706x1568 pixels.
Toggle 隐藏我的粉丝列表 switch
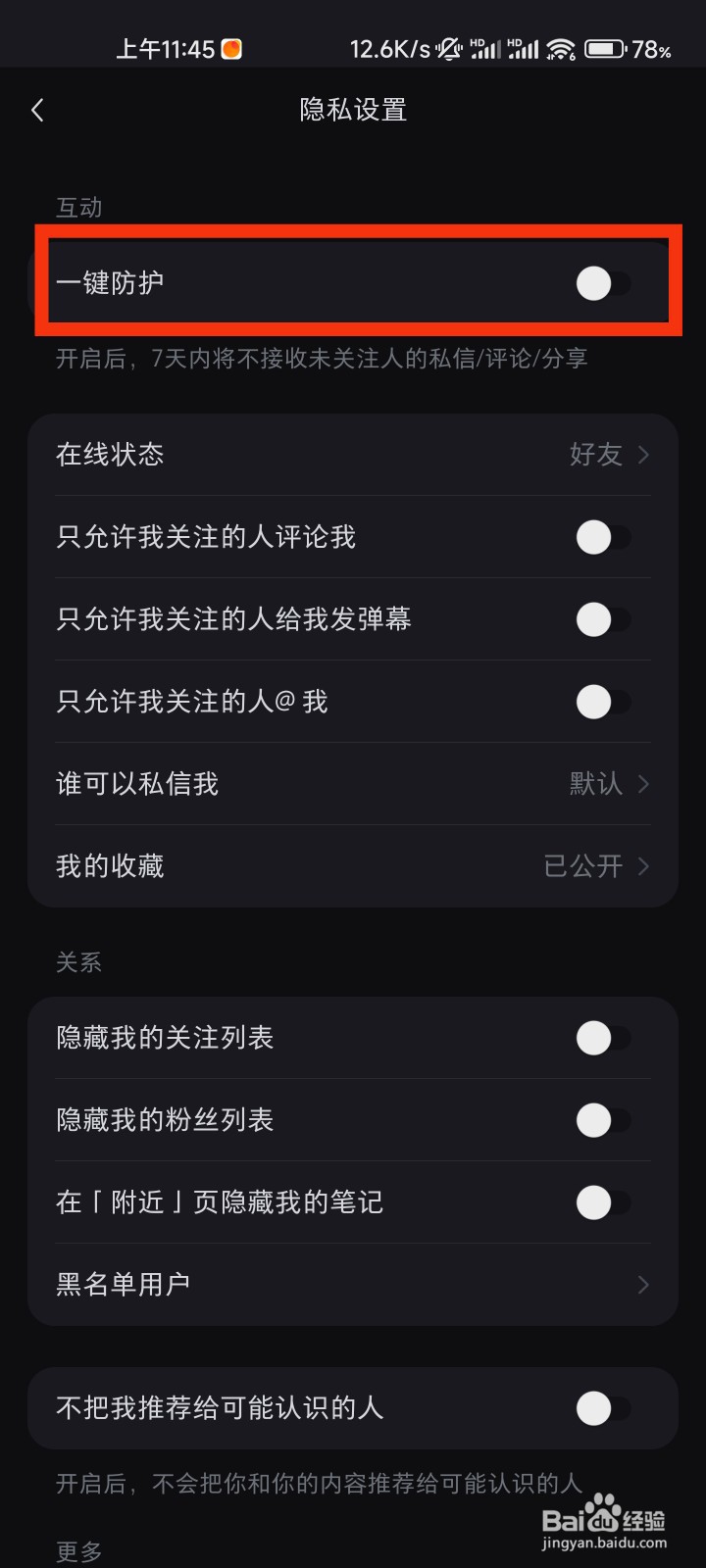604,1120
